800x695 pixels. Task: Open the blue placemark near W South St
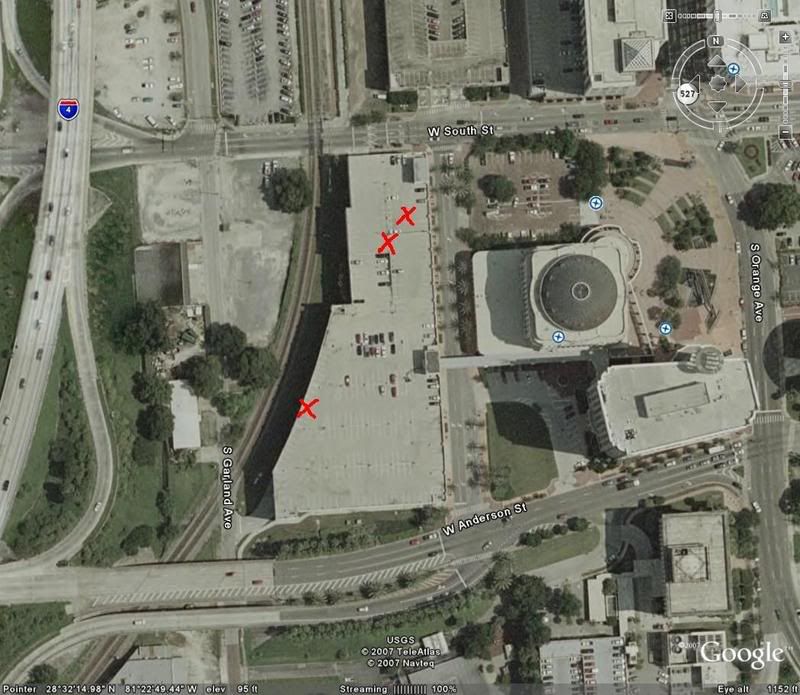point(596,203)
